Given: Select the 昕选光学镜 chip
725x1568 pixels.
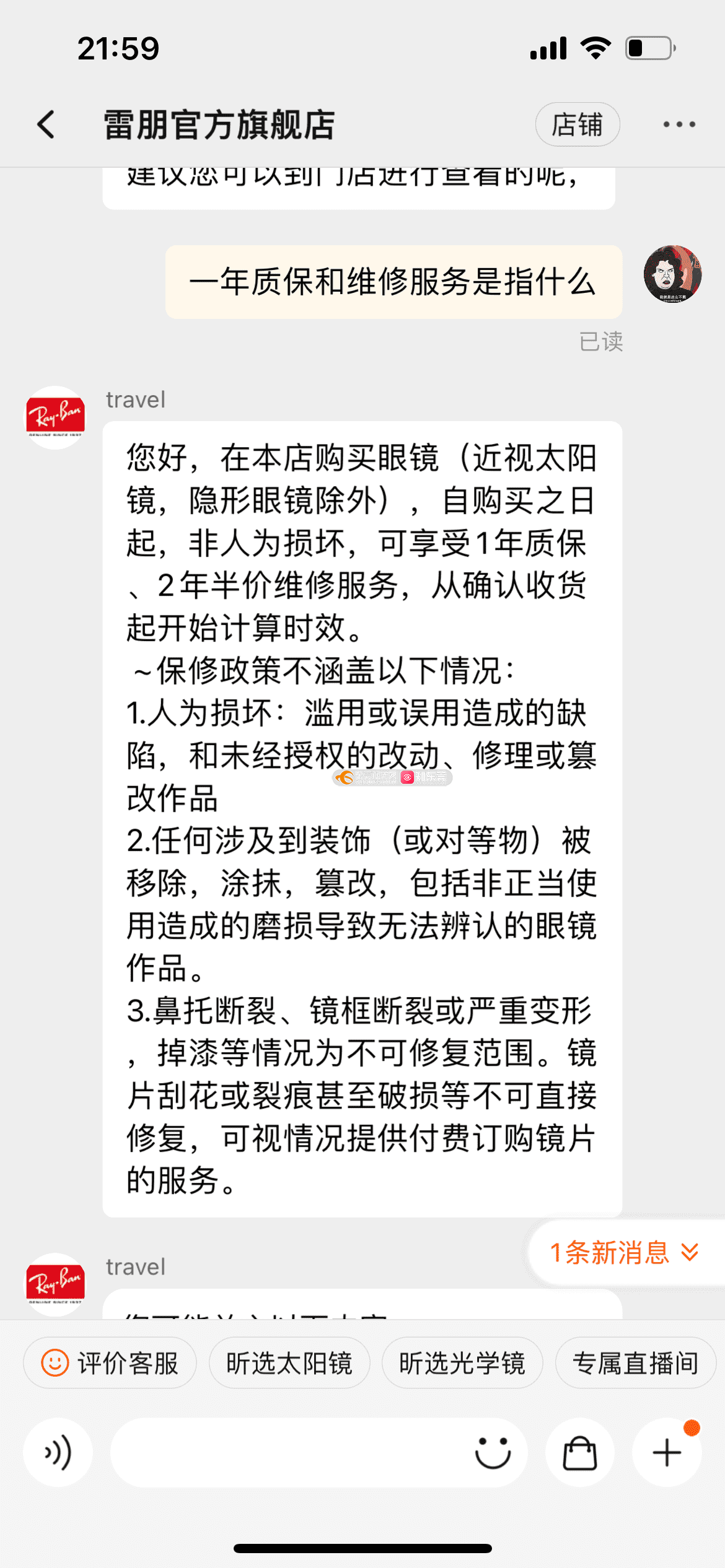Looking at the screenshot, I should tap(462, 1363).
